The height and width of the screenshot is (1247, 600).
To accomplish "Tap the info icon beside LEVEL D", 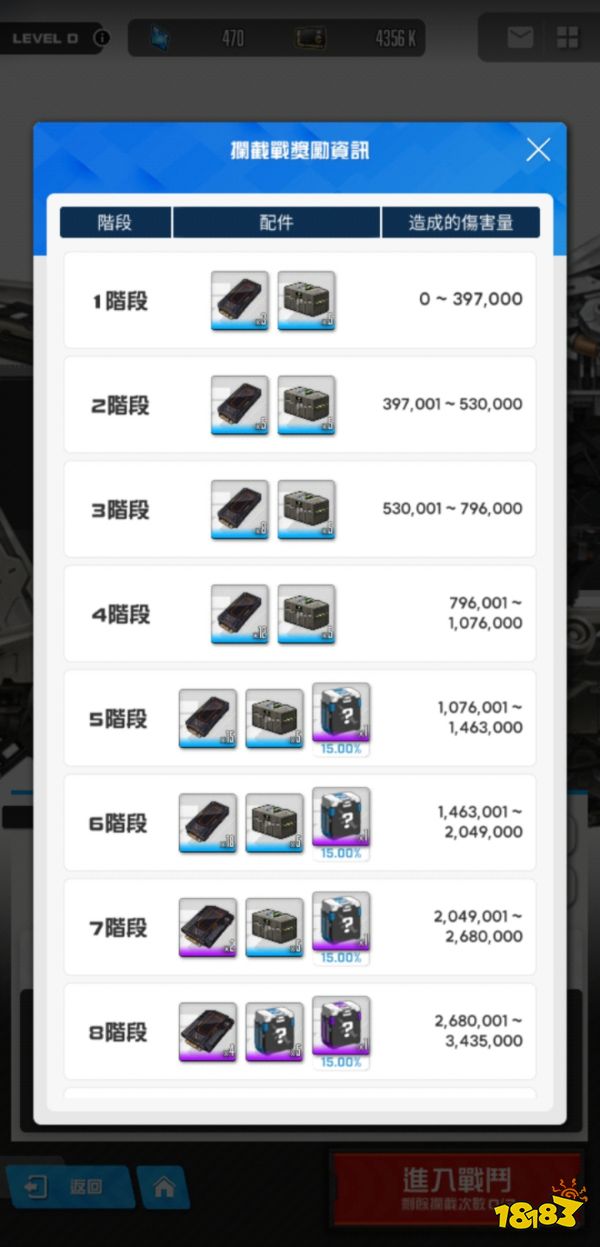I will (101, 38).
